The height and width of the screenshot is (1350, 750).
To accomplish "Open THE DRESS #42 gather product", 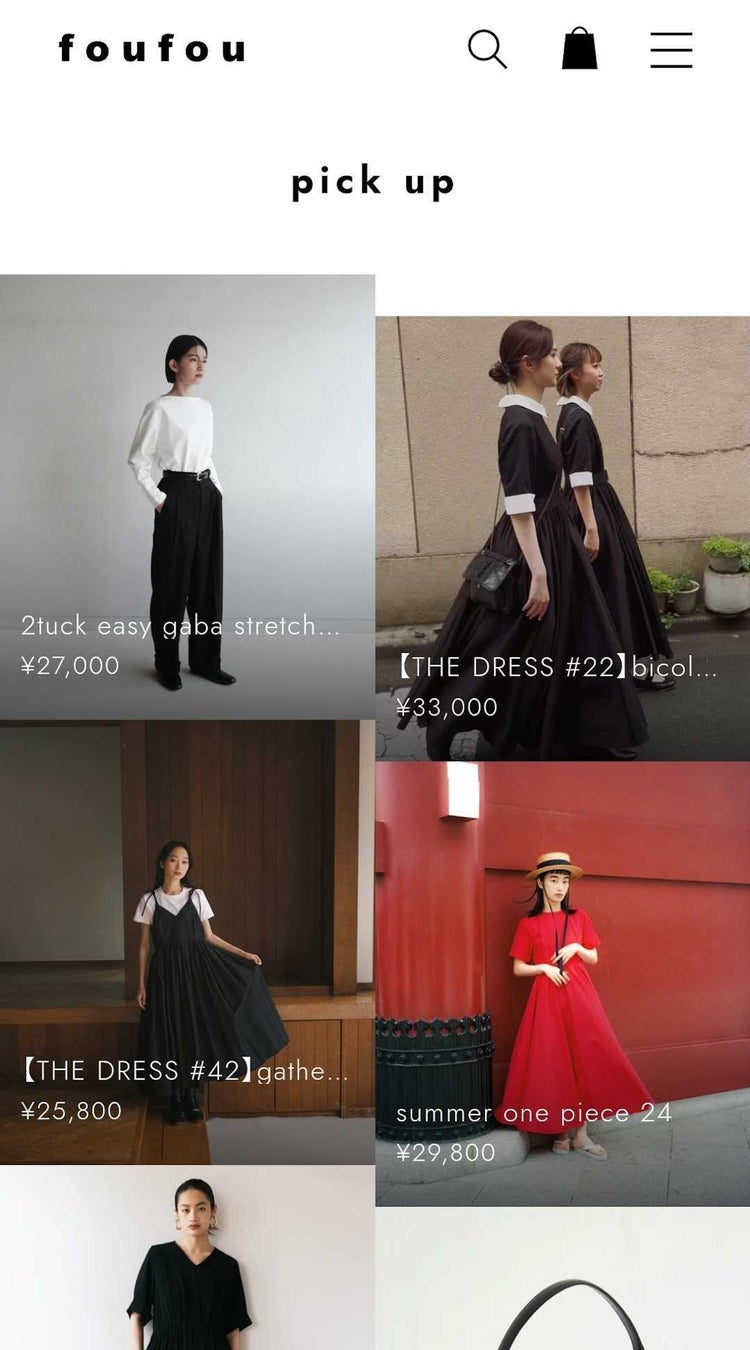I will [x=187, y=942].
